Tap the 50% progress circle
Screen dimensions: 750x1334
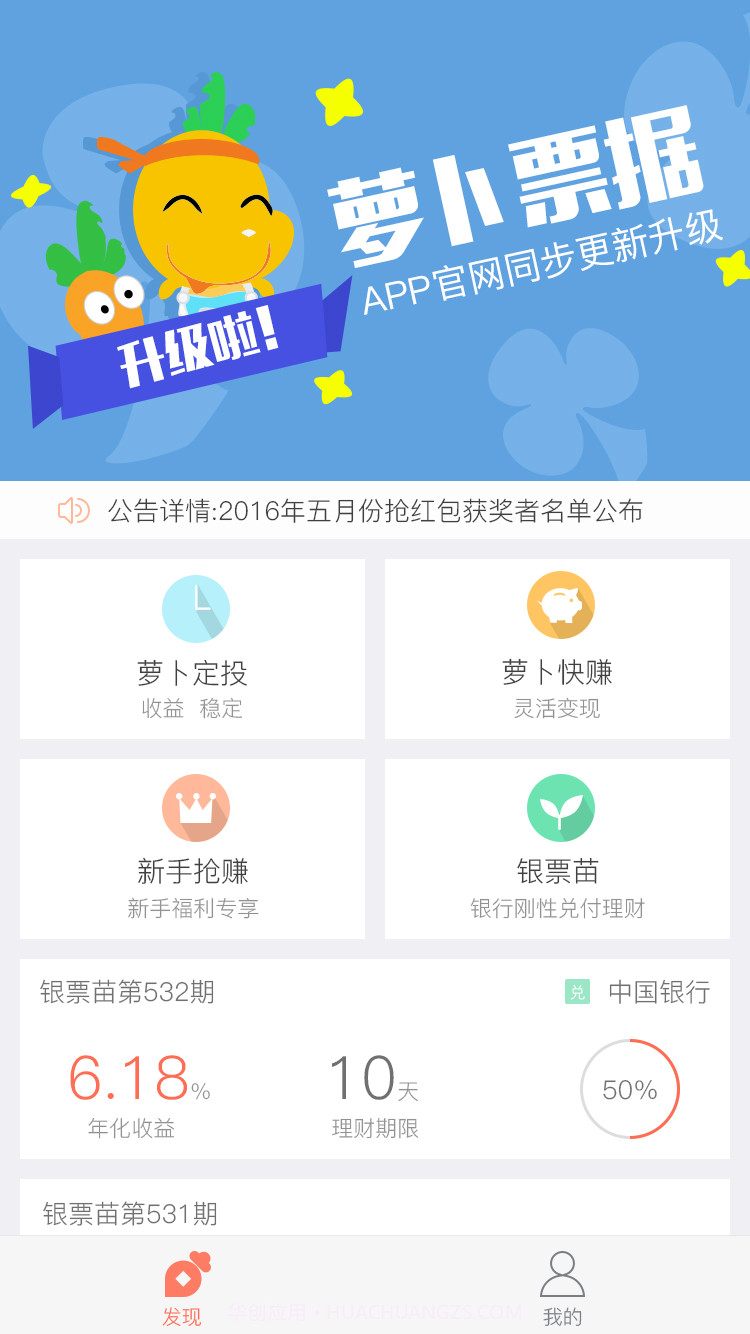[630, 1088]
